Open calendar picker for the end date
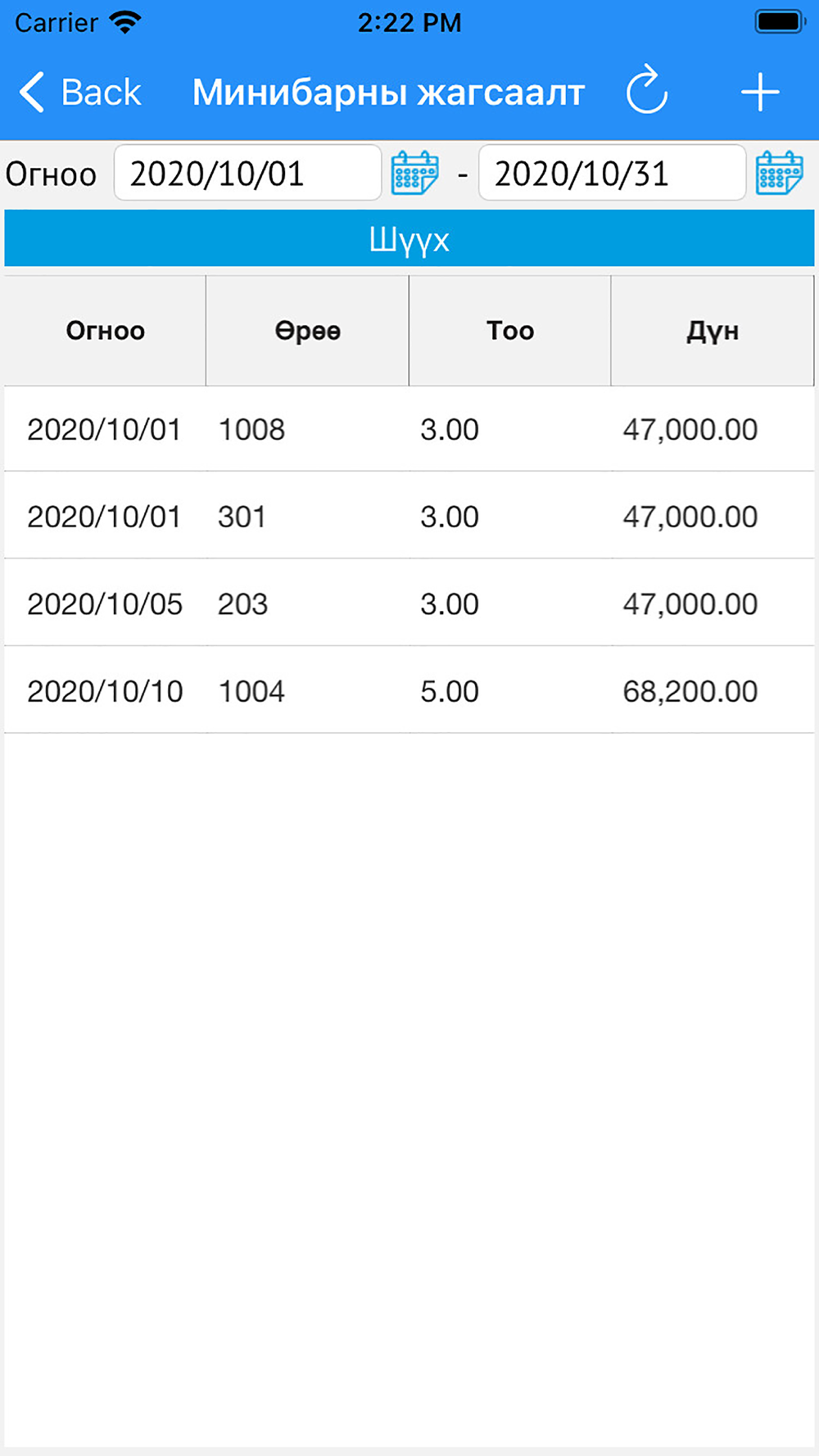Image resolution: width=819 pixels, height=1456 pixels. click(779, 173)
